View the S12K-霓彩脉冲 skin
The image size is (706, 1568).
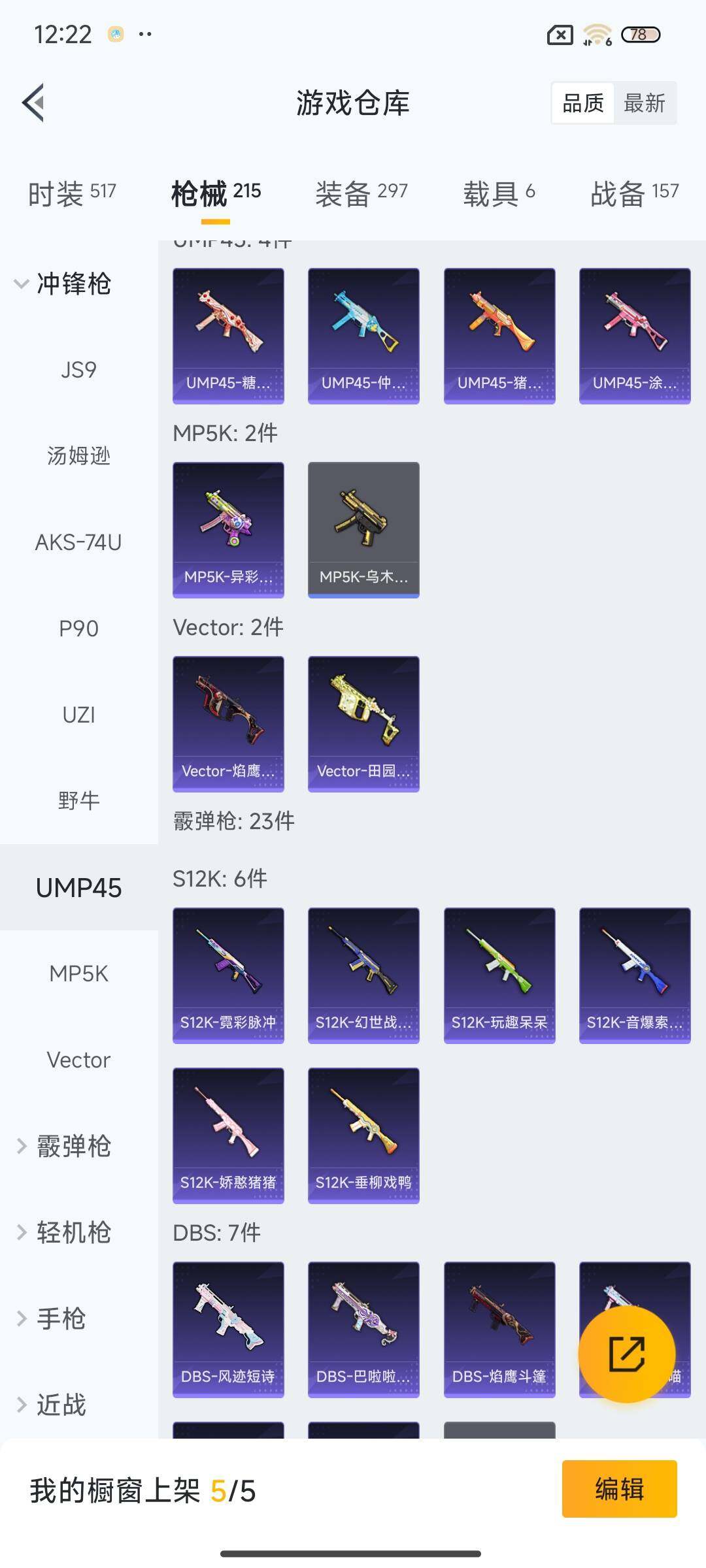[x=228, y=973]
